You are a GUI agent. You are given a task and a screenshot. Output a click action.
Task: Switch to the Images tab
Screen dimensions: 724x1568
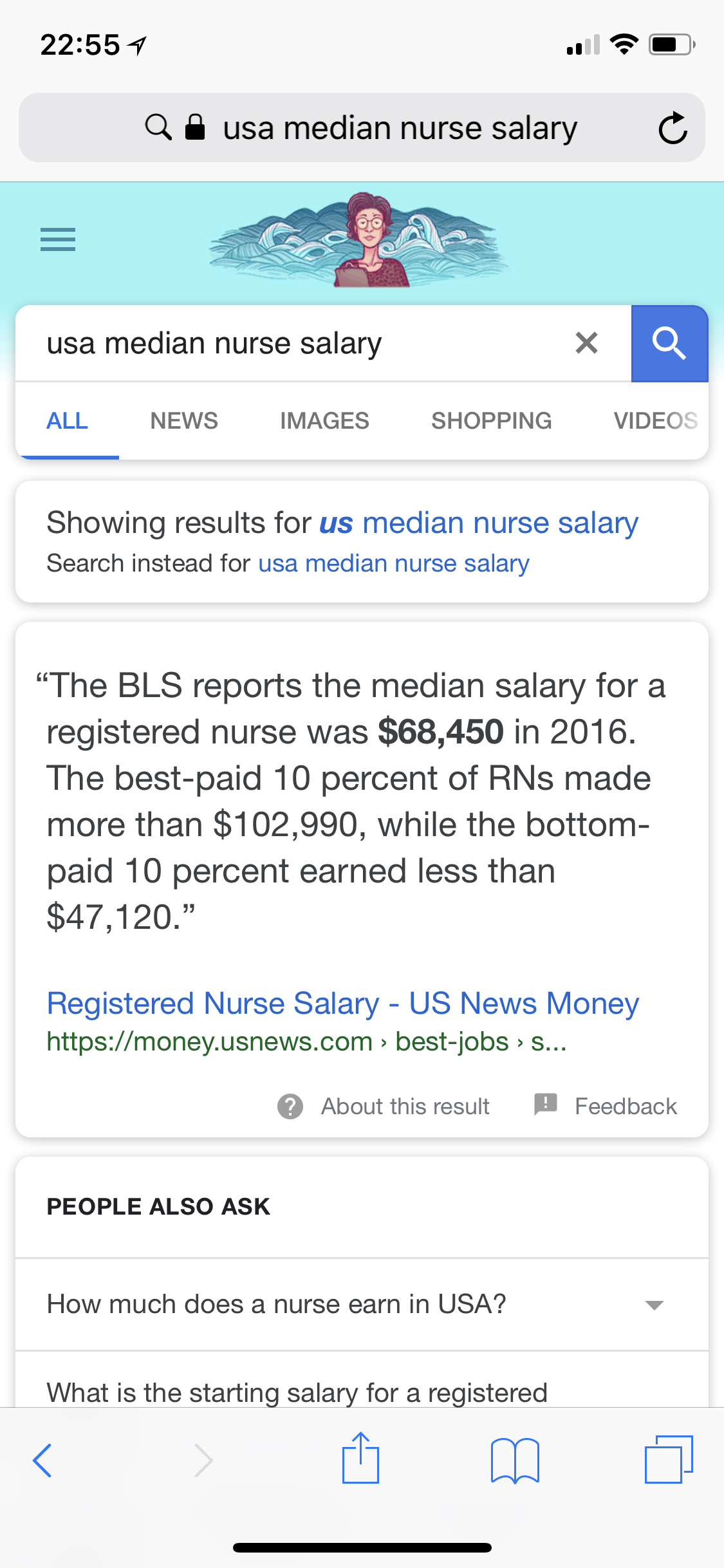[324, 421]
